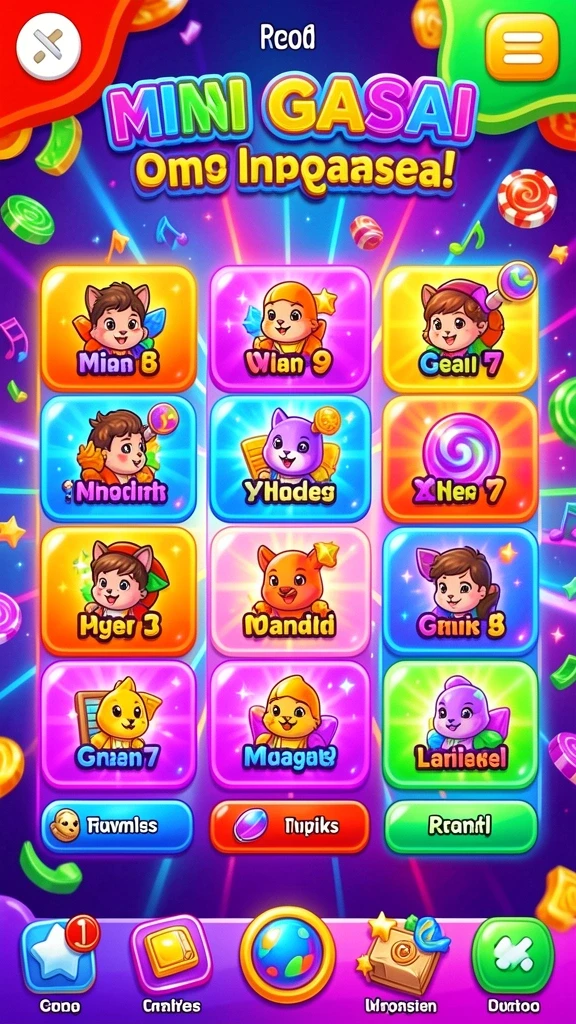Open the star tab with notification badge
Viewport: 576px width, 1024px height.
(59, 955)
